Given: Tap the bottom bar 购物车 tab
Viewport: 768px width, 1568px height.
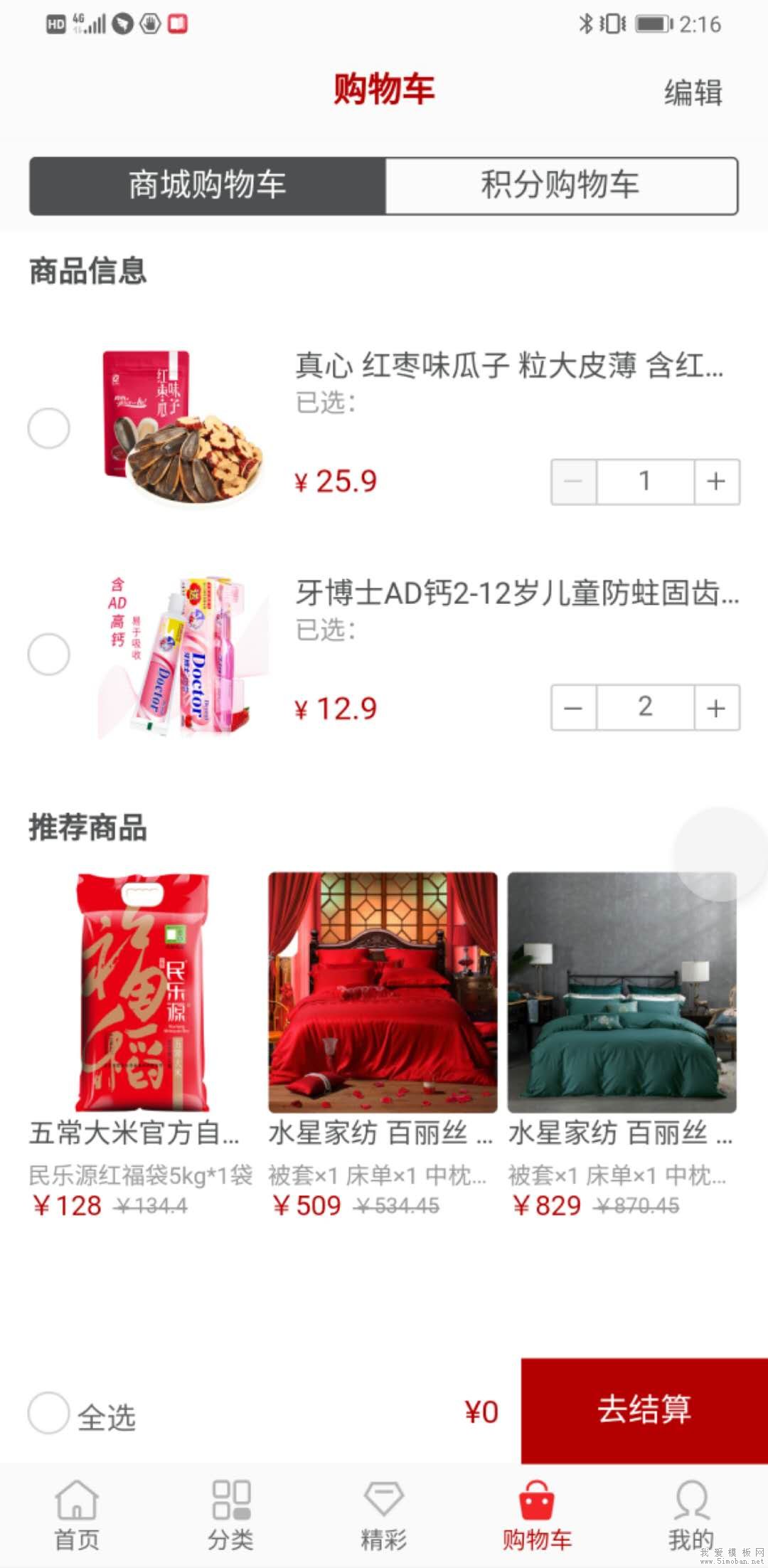Looking at the screenshot, I should [x=537, y=1514].
